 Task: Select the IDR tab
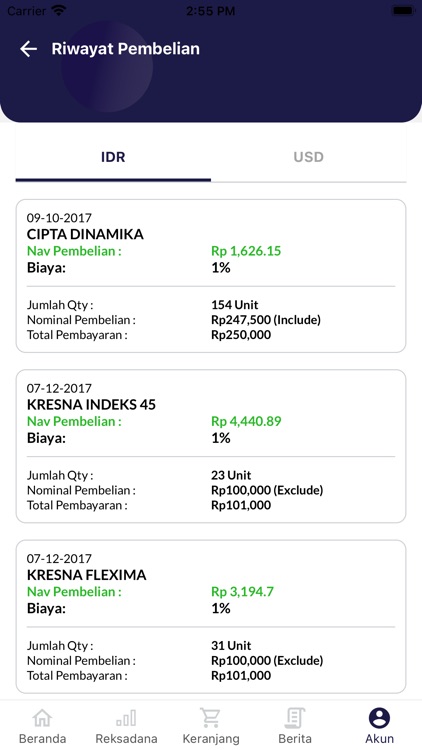tap(113, 157)
